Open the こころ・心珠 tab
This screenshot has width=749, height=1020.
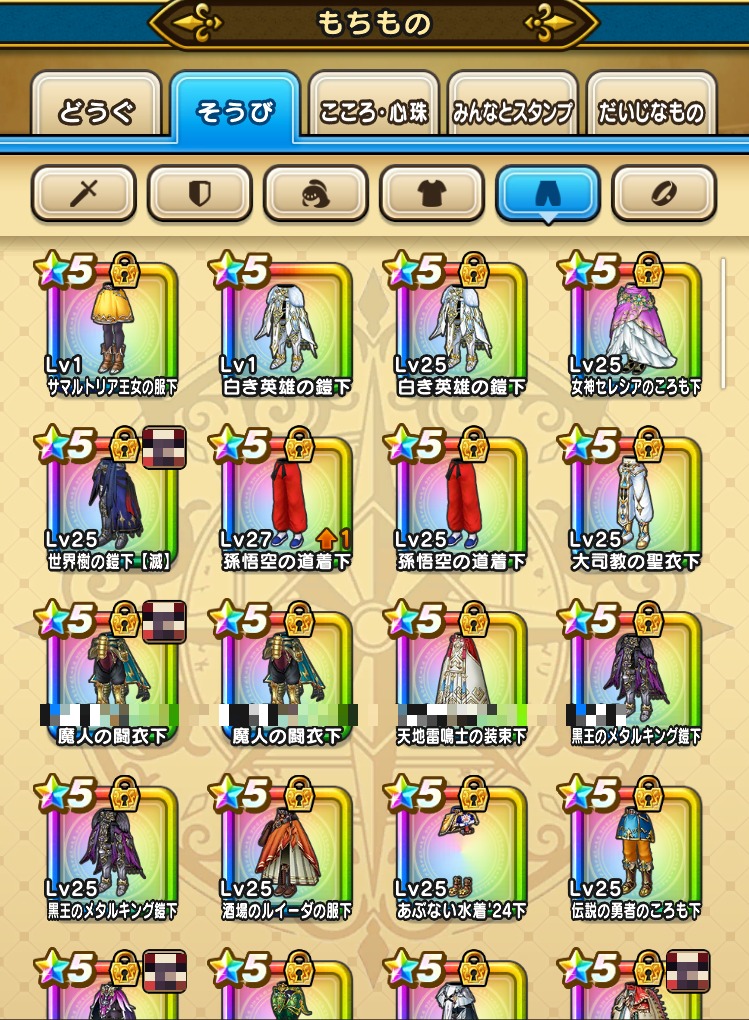pos(374,111)
